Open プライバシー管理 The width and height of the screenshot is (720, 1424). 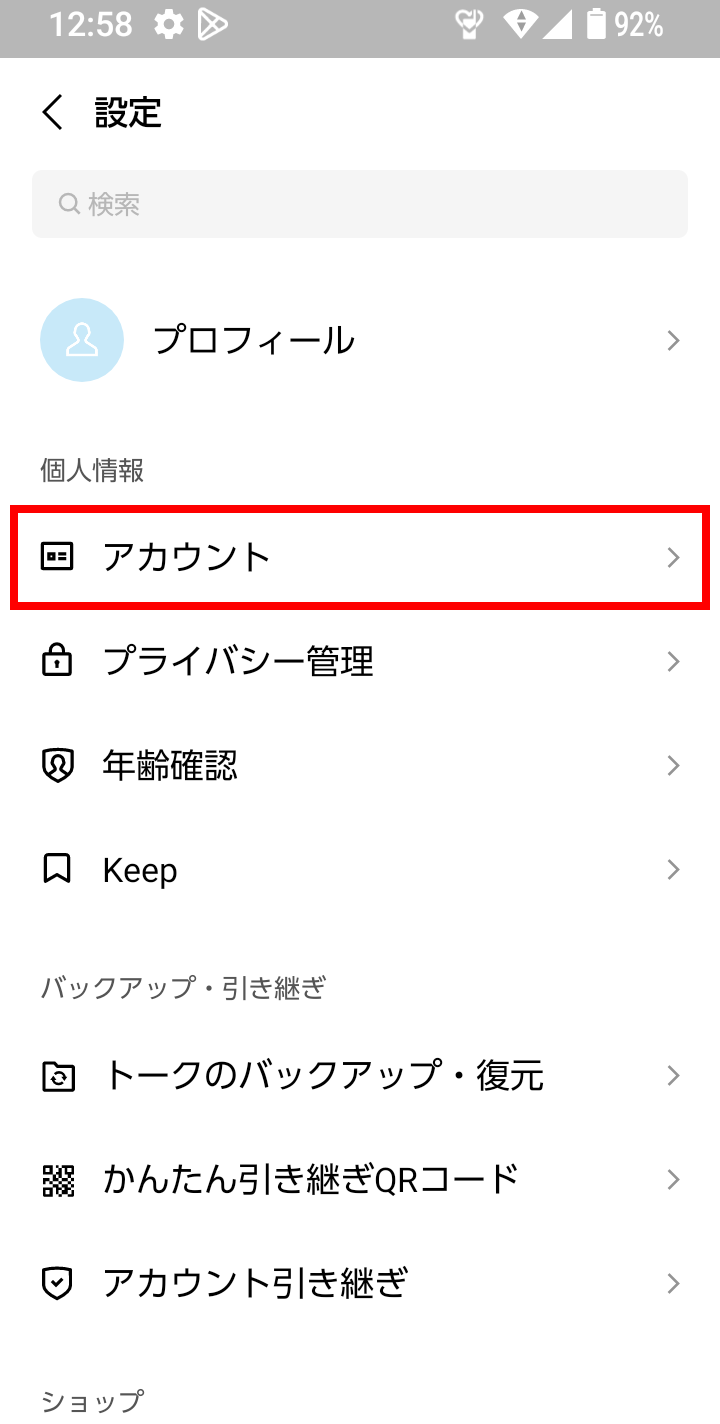coord(360,661)
